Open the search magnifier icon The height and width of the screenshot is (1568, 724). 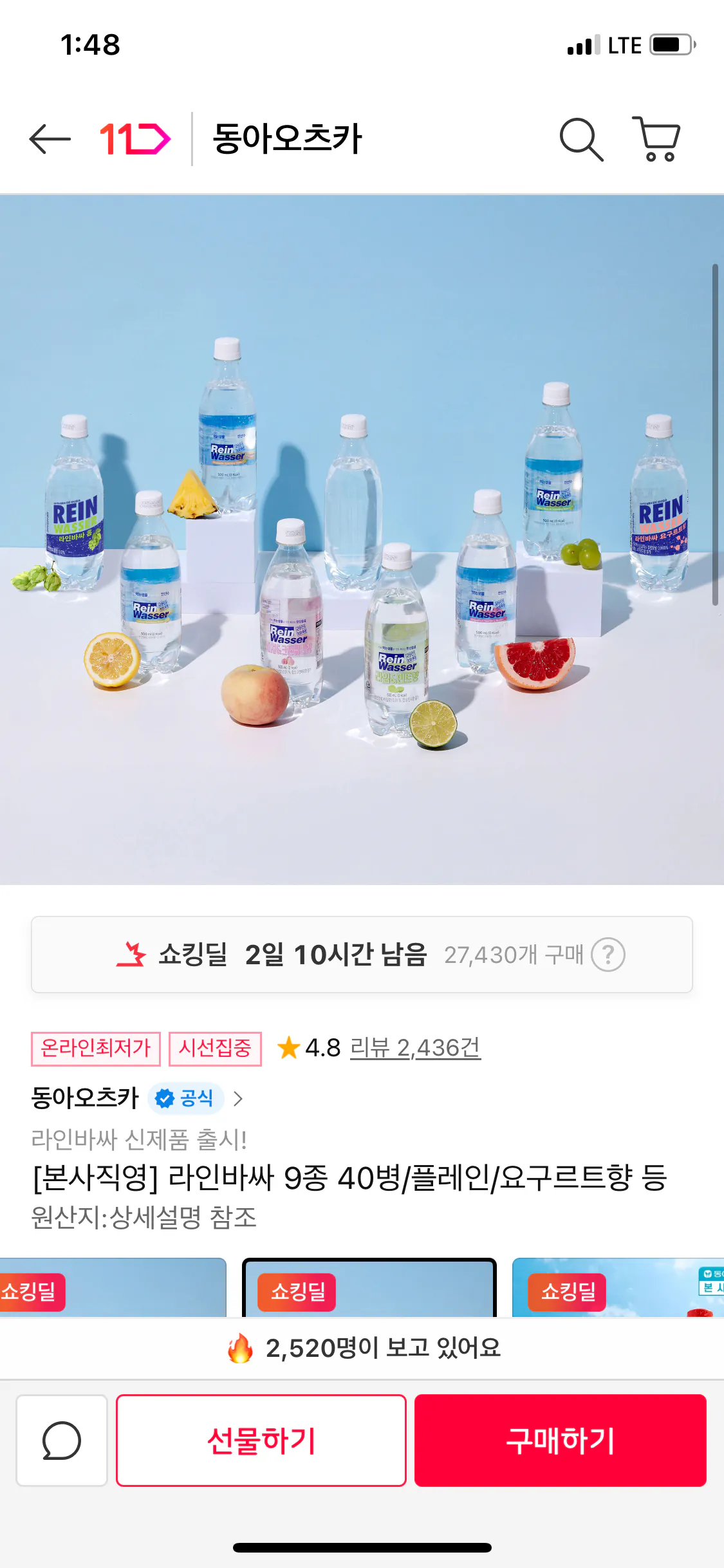(x=581, y=139)
